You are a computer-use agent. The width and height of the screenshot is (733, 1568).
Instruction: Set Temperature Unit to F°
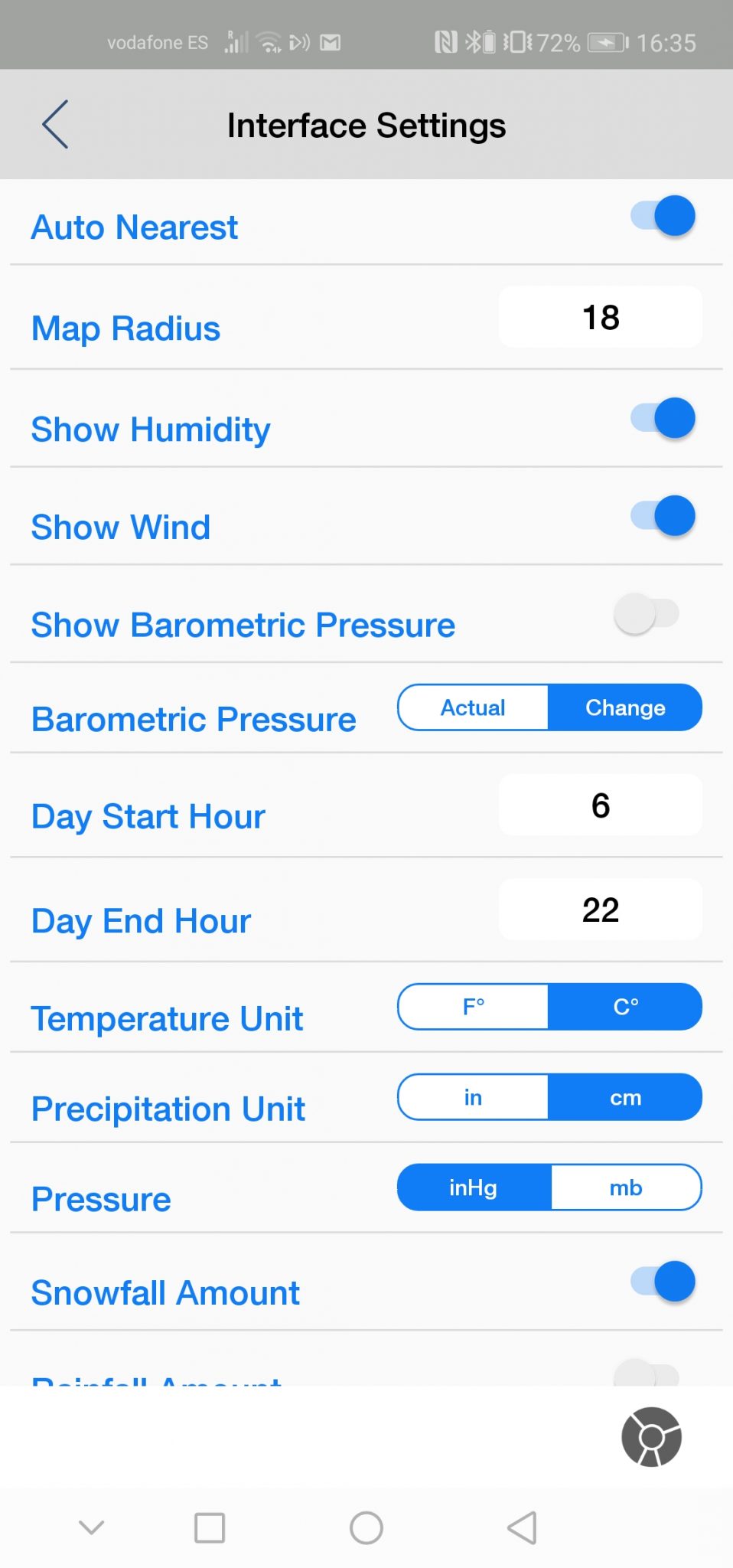(473, 1007)
